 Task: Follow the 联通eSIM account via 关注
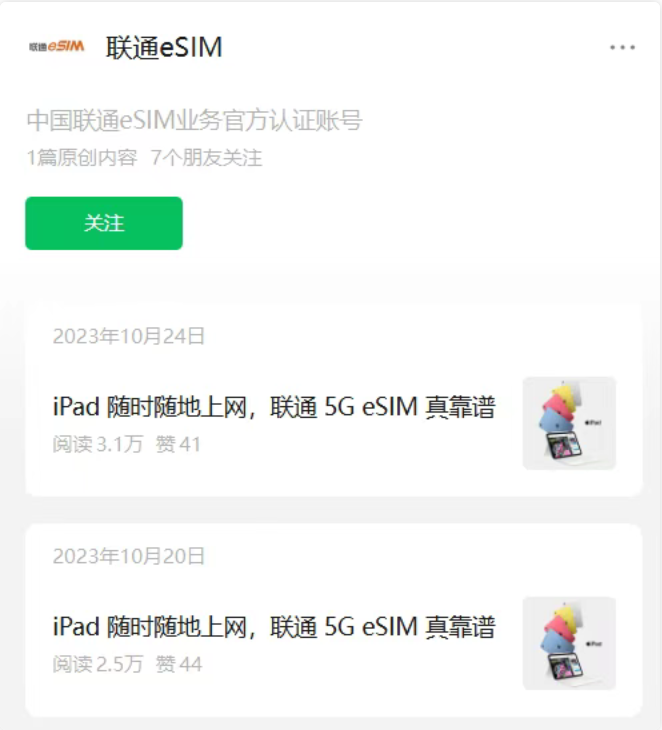[x=104, y=223]
